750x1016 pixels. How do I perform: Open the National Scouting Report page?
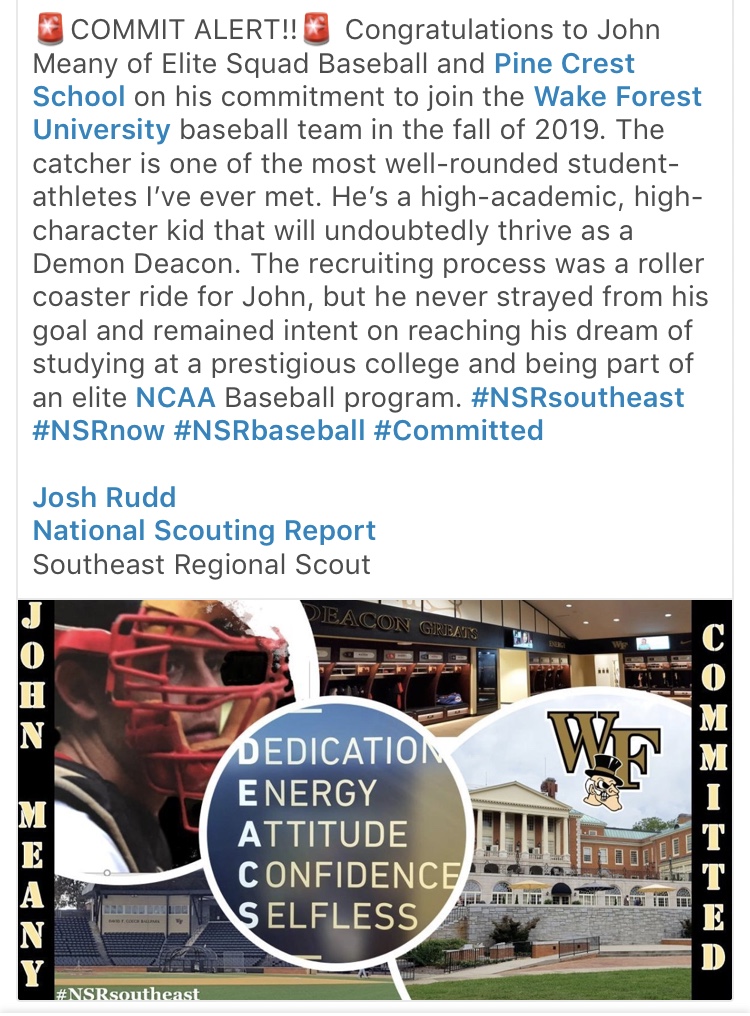[204, 530]
